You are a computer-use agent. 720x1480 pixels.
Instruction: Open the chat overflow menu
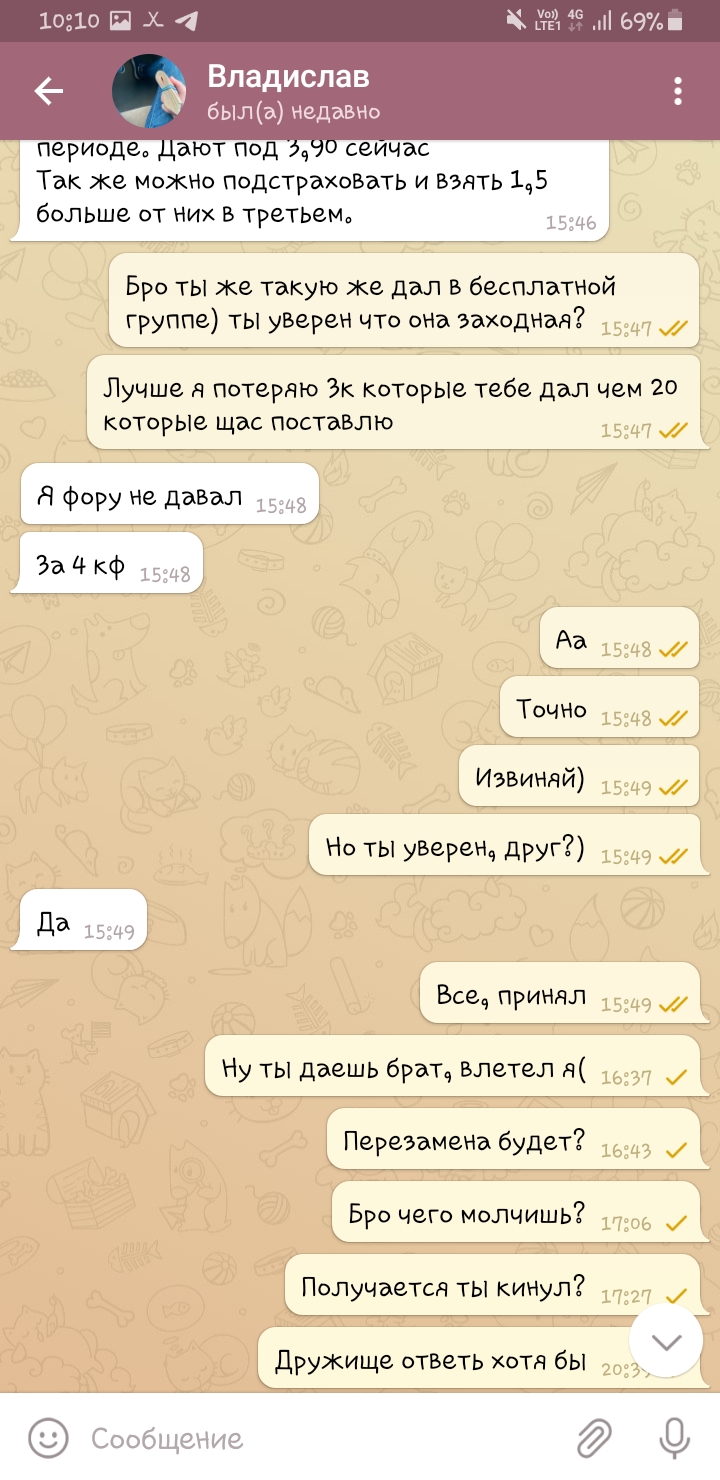(678, 91)
